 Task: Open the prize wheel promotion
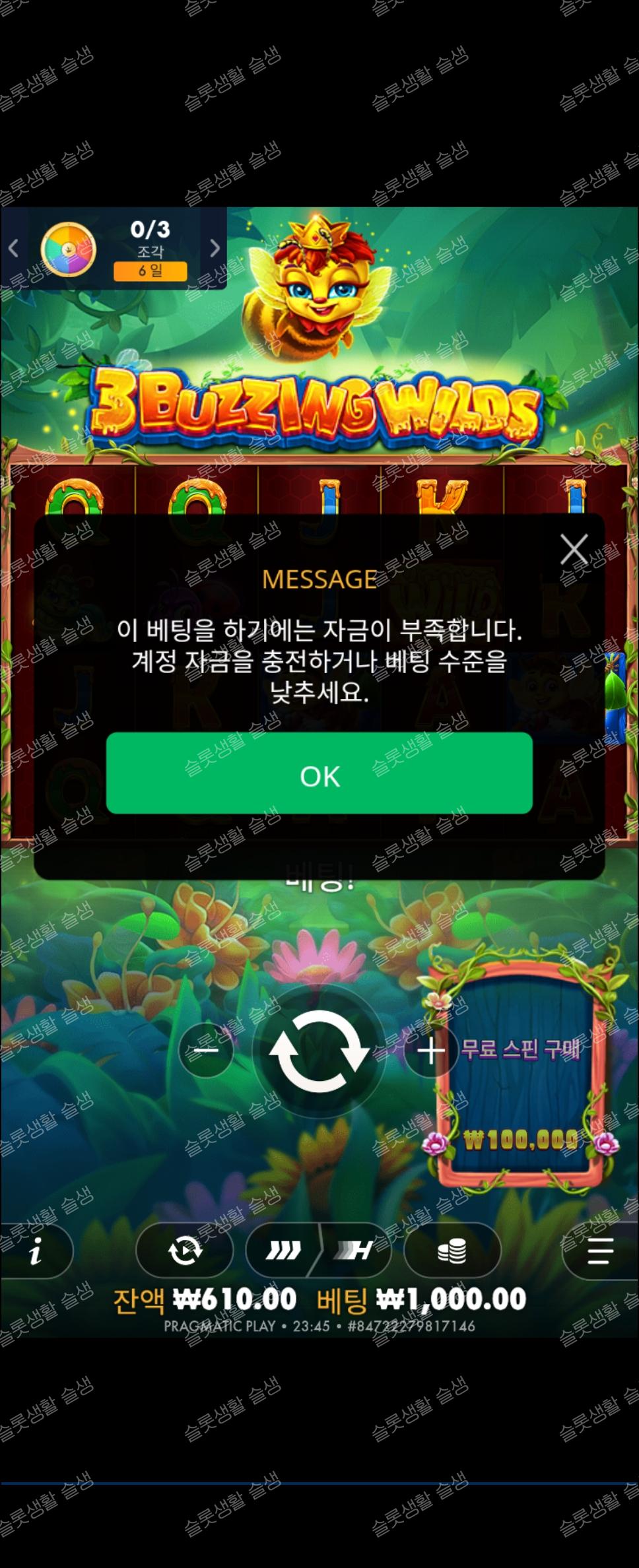click(69, 249)
